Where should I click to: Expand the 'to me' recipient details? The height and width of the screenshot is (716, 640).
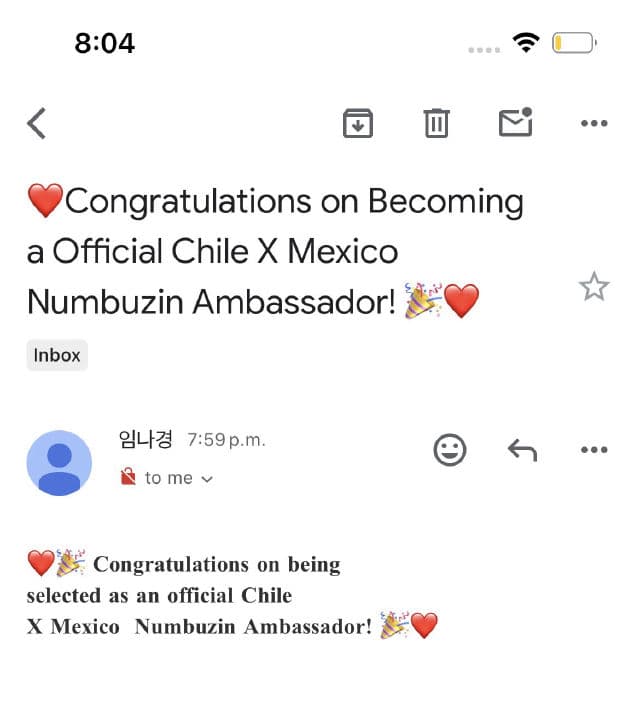(x=178, y=479)
